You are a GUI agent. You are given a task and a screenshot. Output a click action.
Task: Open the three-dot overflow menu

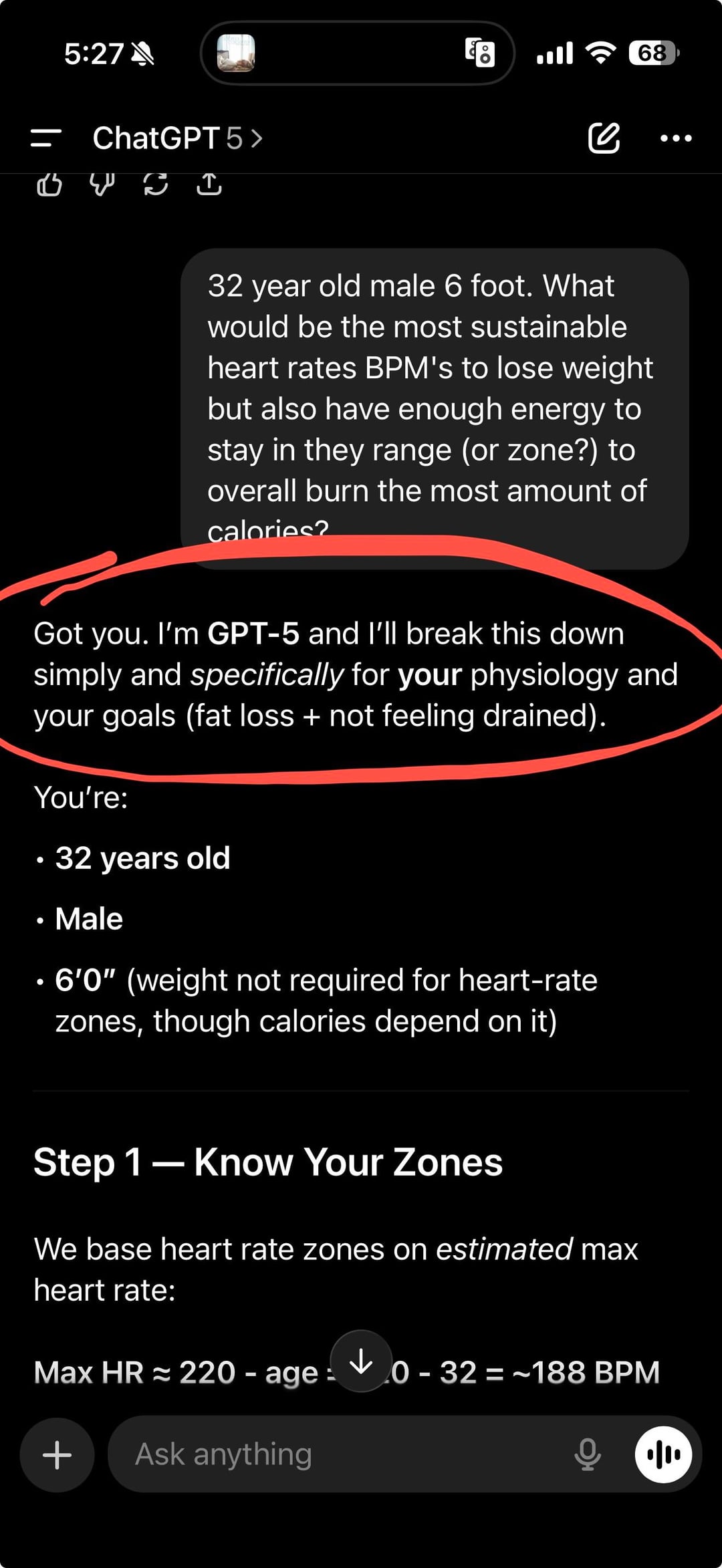click(x=676, y=138)
